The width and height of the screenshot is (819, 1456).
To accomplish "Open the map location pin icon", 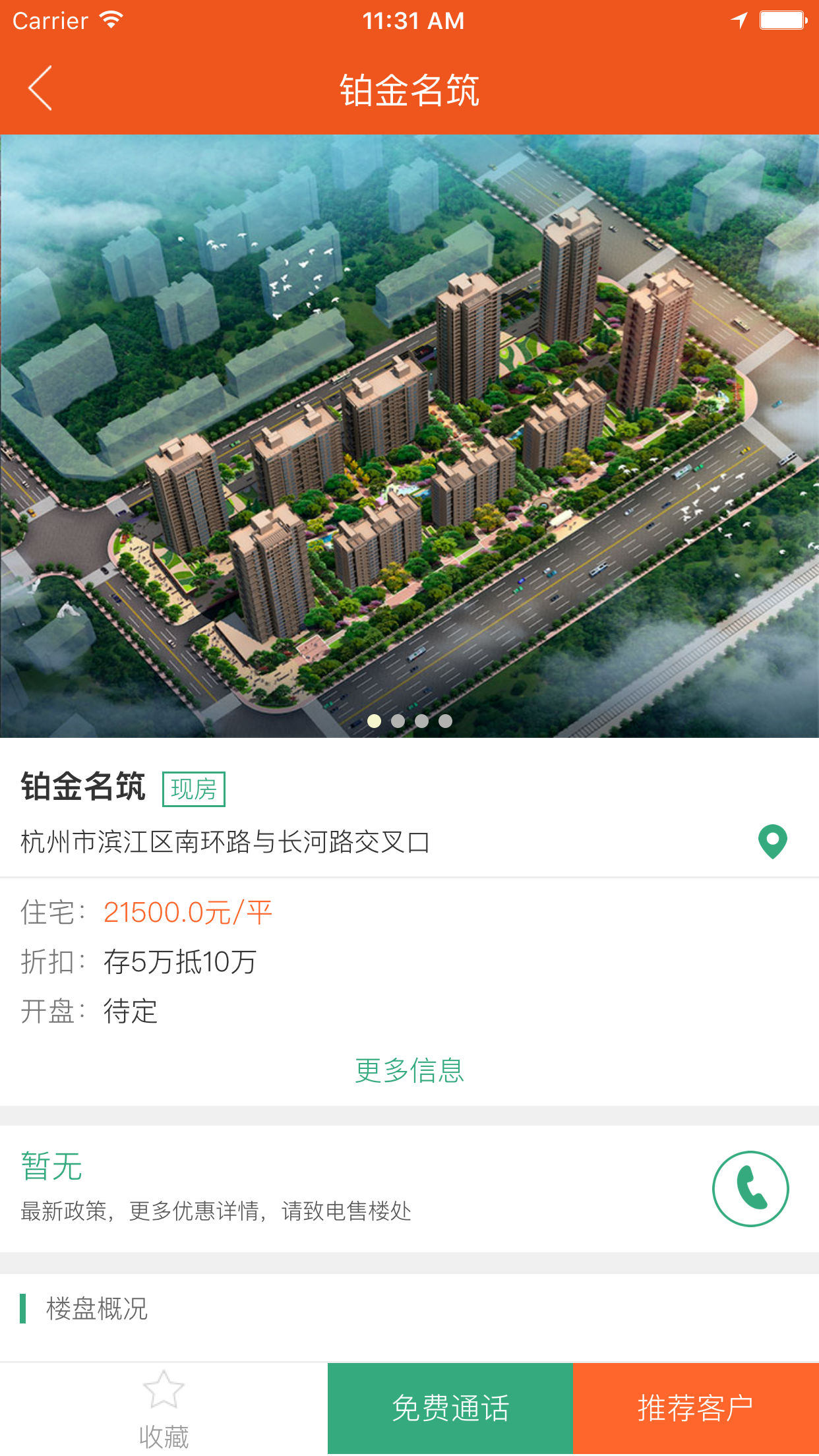I will click(x=772, y=841).
